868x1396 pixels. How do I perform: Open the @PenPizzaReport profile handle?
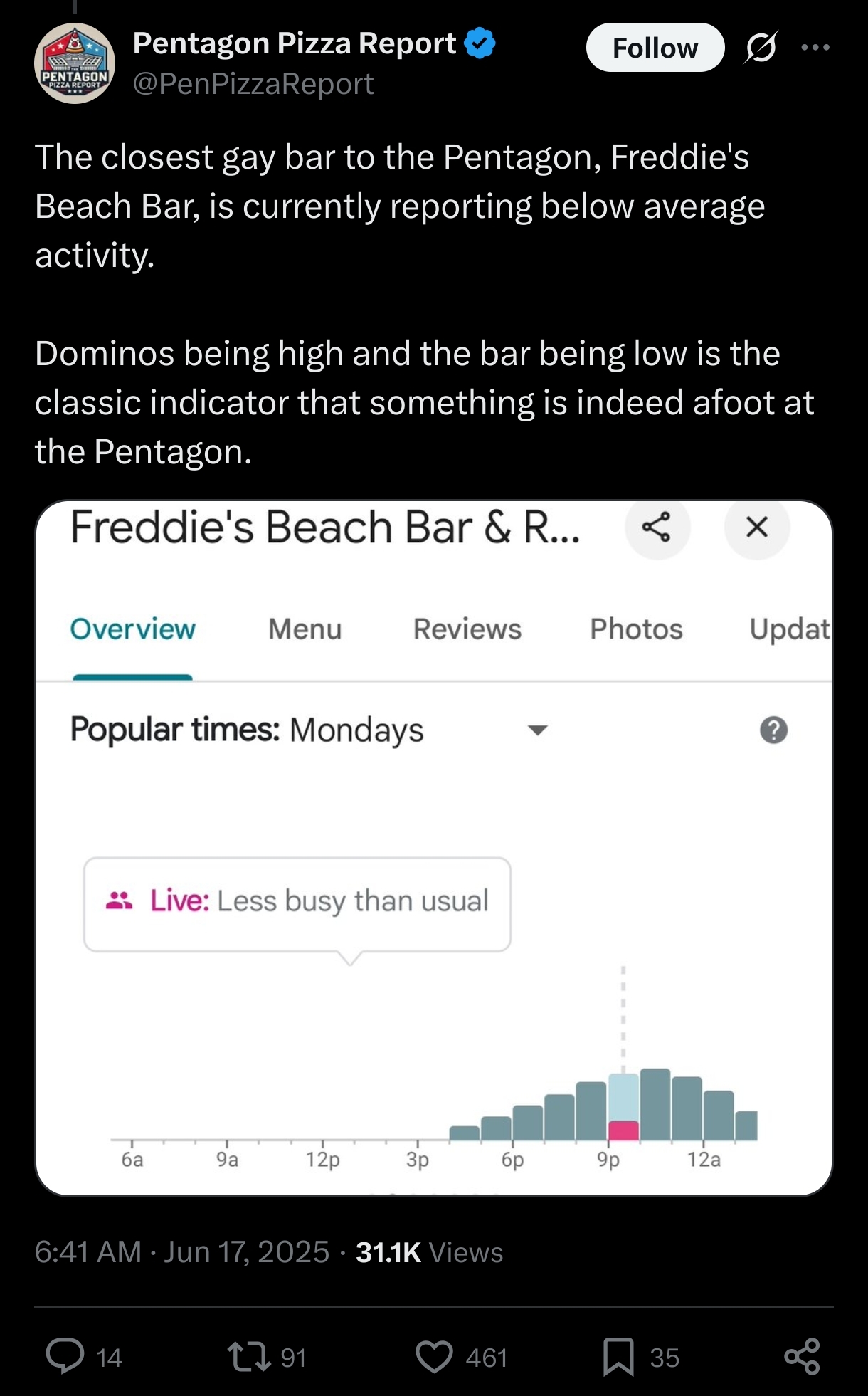tap(253, 84)
